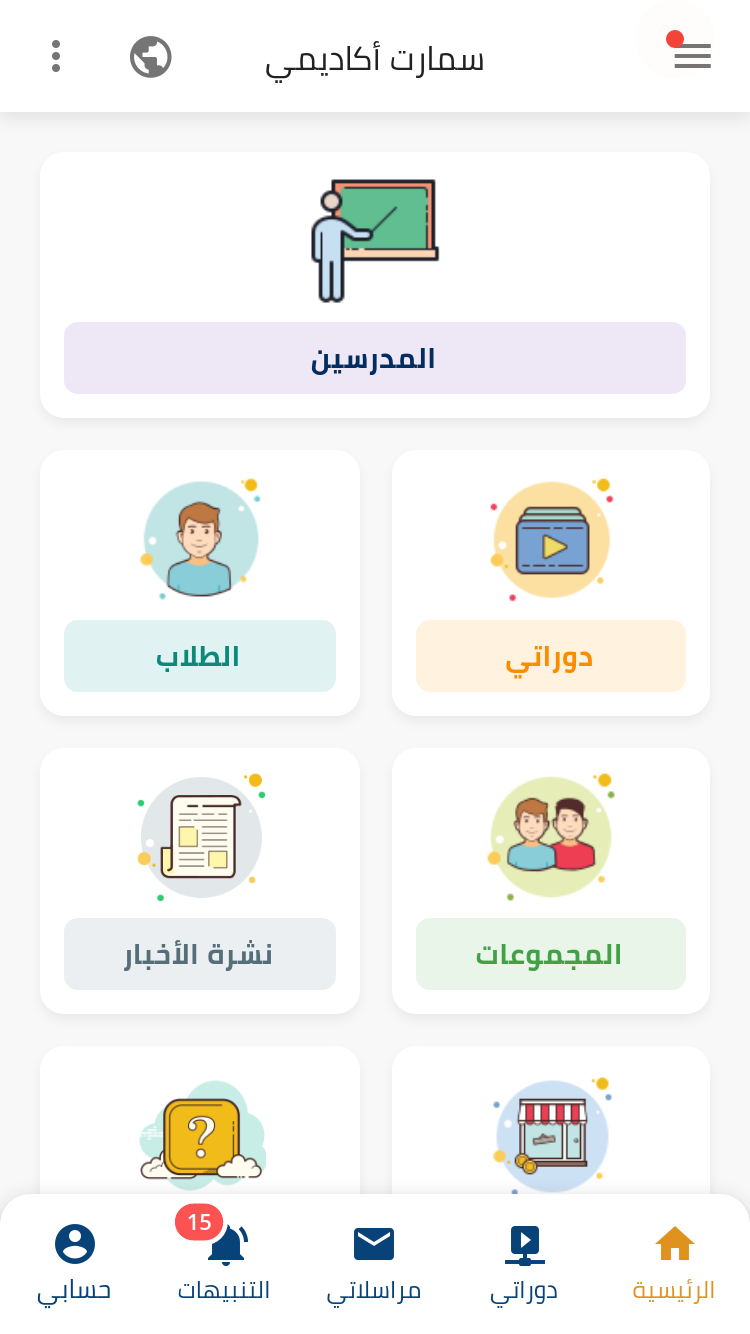
Task: Click the teacher blackboard illustration
Action: (x=374, y=240)
